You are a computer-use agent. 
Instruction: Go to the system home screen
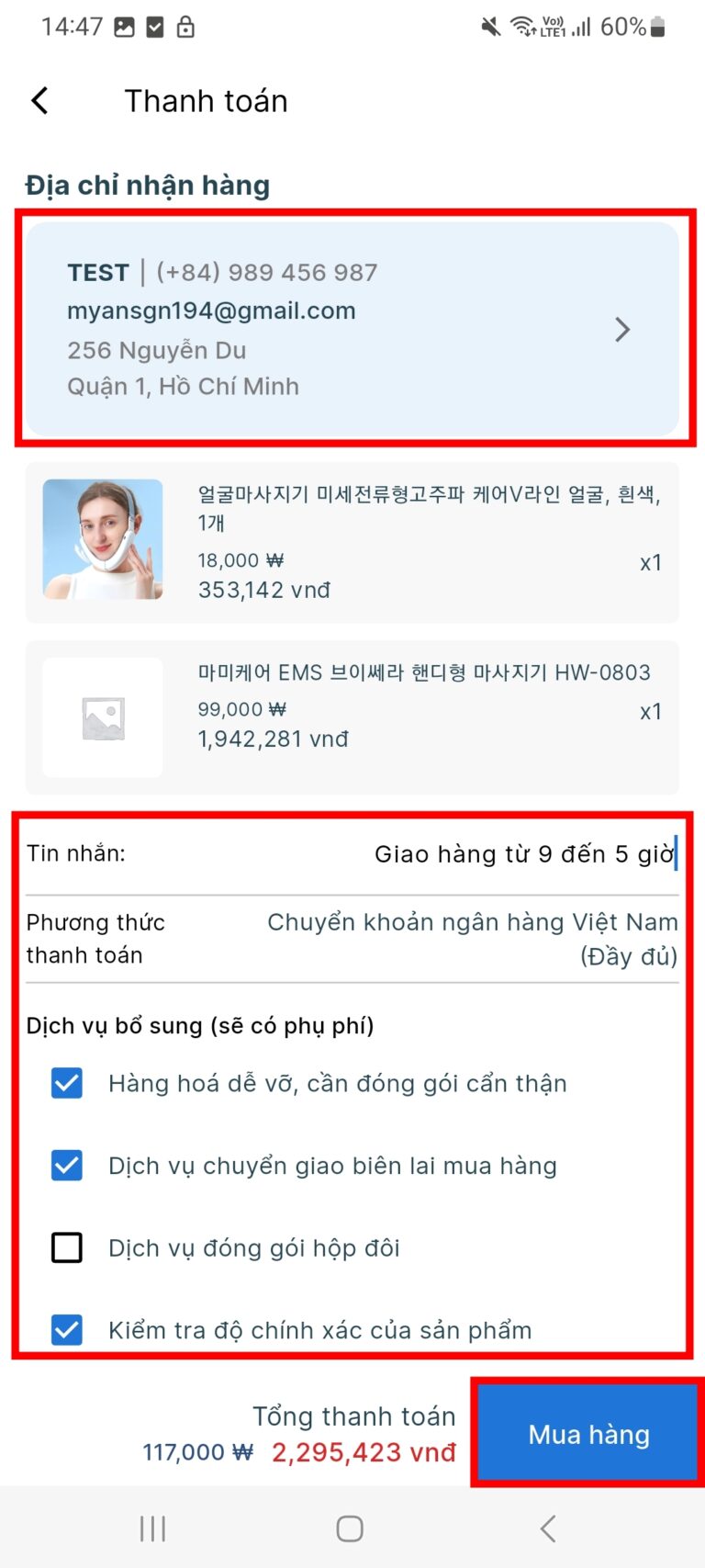pyautogui.click(x=350, y=1529)
